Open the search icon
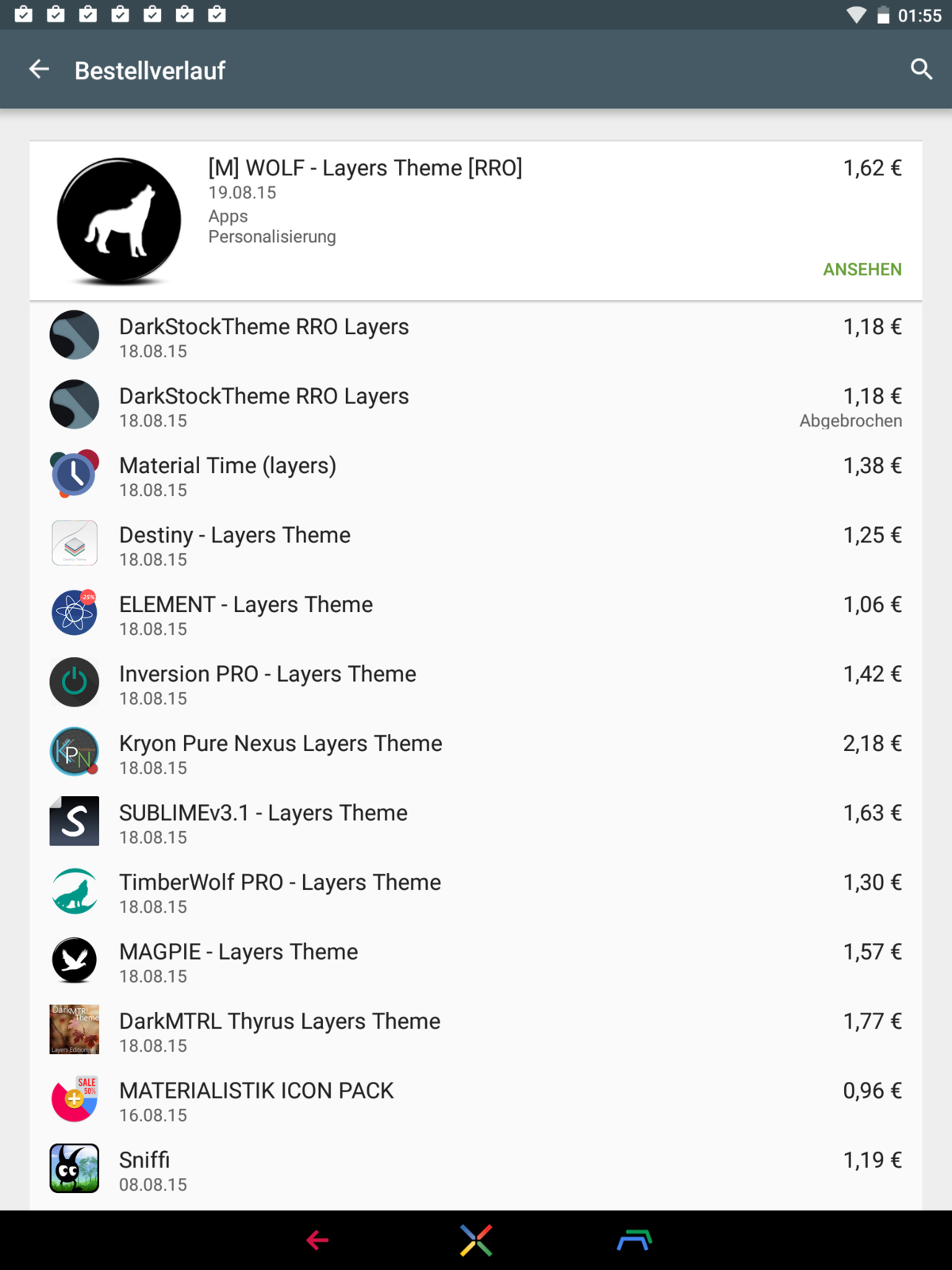 click(921, 70)
